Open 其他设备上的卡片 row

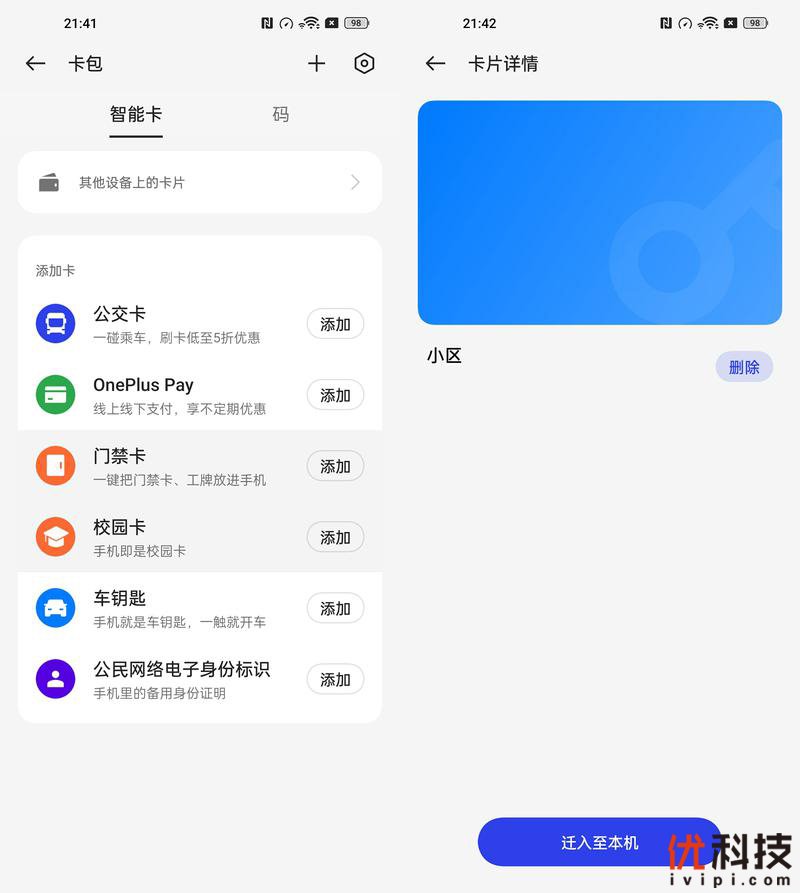pos(200,182)
